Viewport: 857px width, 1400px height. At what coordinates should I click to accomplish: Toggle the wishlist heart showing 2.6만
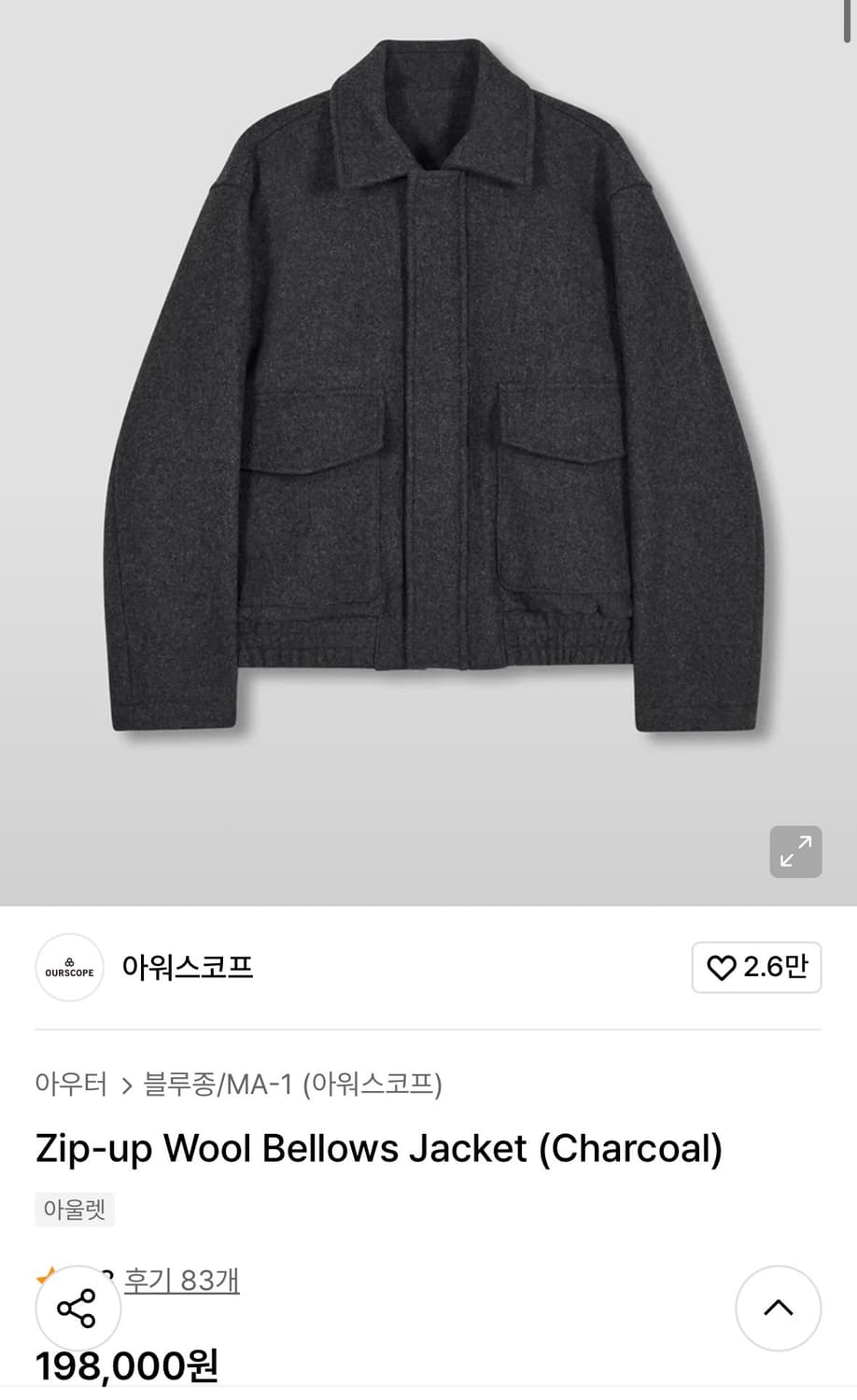pyautogui.click(x=756, y=968)
